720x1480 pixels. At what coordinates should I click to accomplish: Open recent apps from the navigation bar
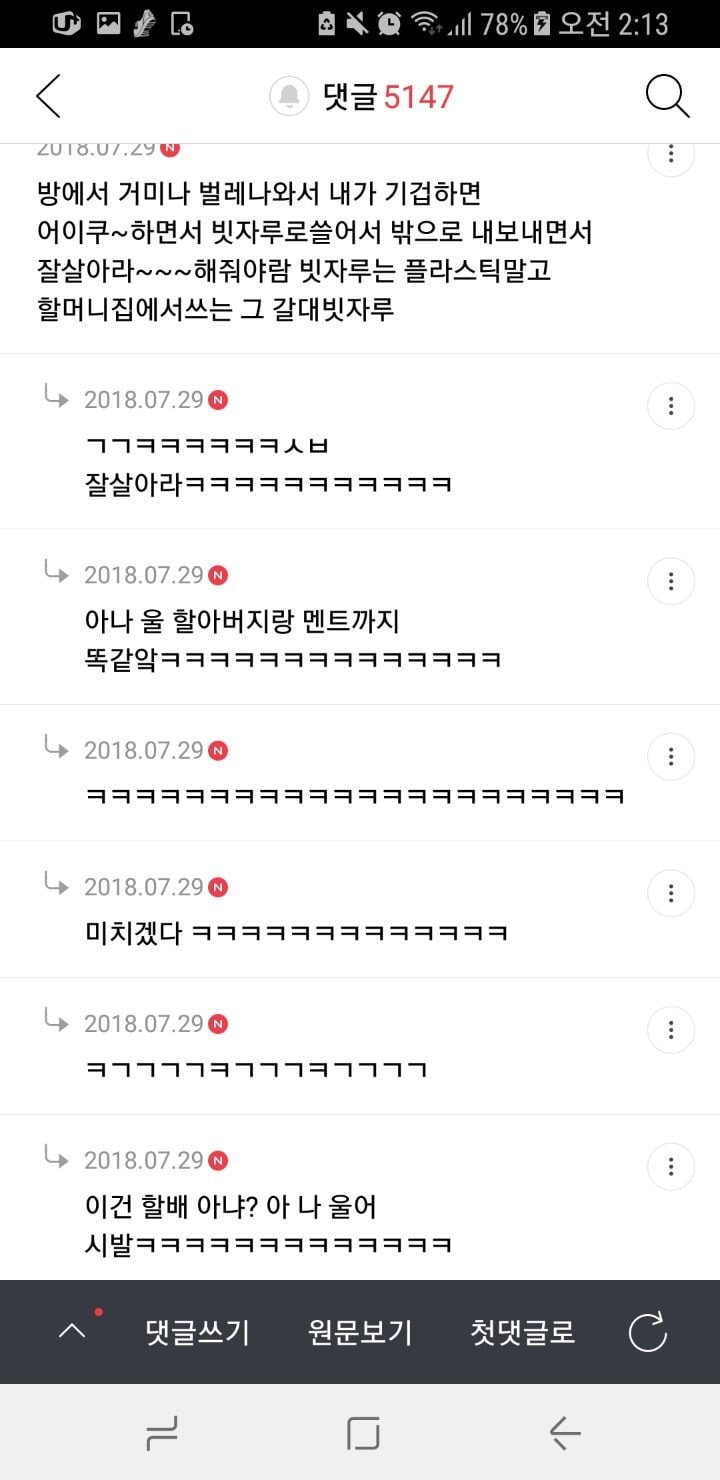[162, 1434]
